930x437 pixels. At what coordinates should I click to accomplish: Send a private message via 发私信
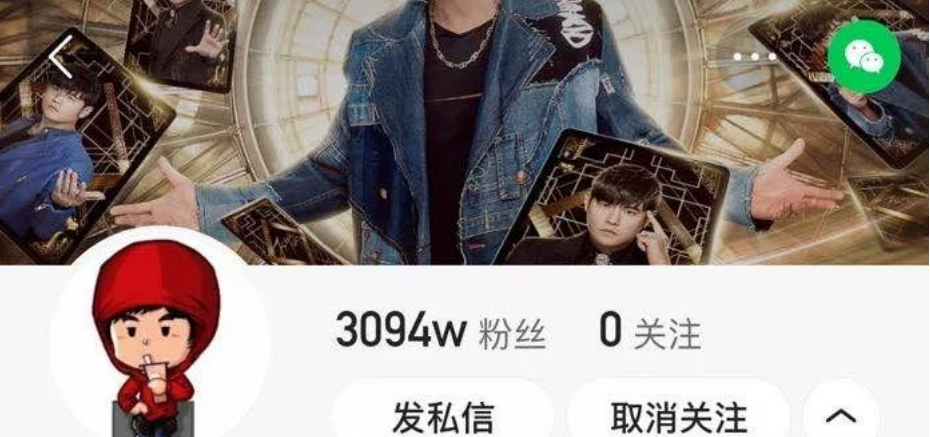pyautogui.click(x=442, y=416)
